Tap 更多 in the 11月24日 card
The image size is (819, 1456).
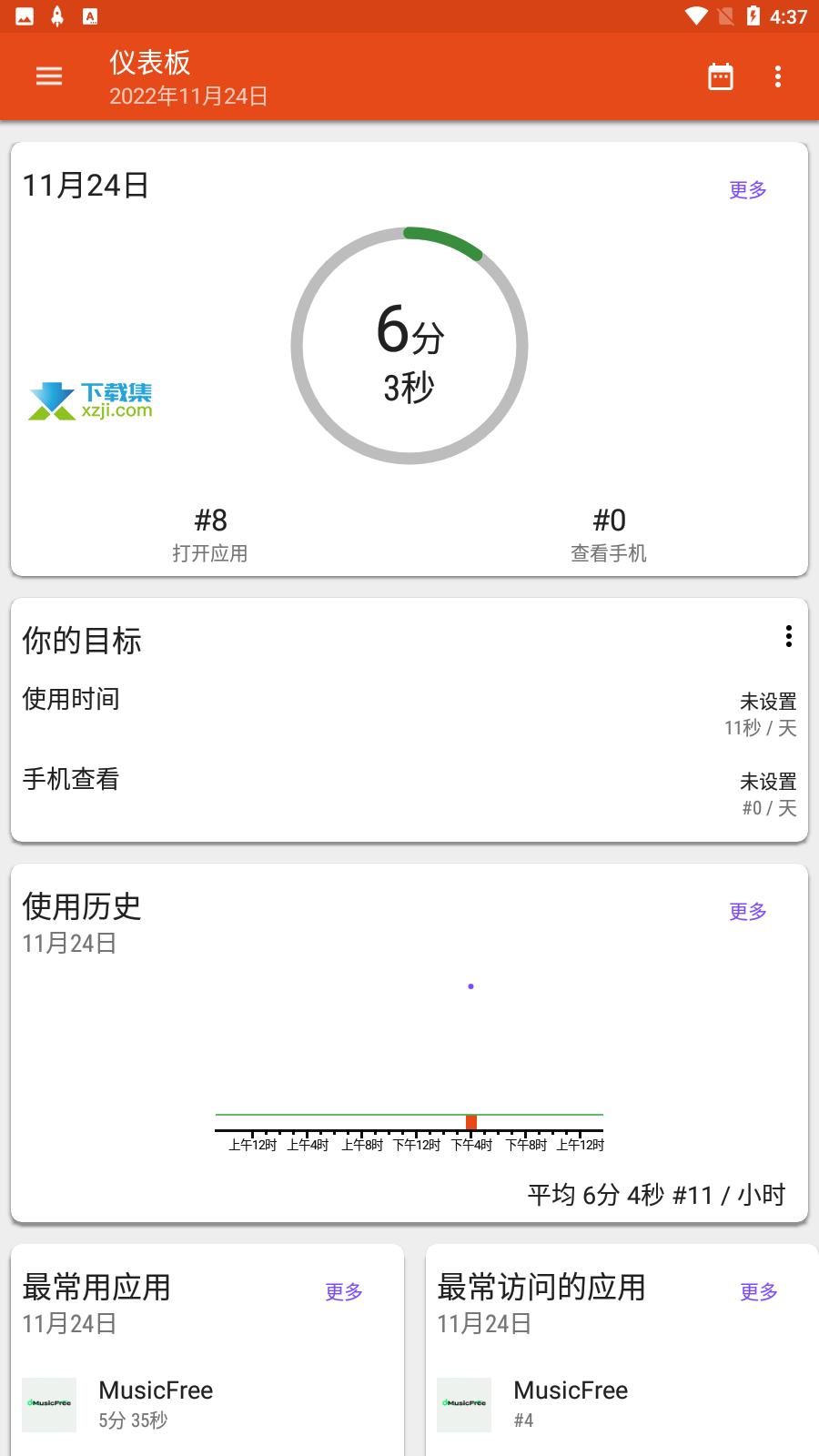coord(748,189)
